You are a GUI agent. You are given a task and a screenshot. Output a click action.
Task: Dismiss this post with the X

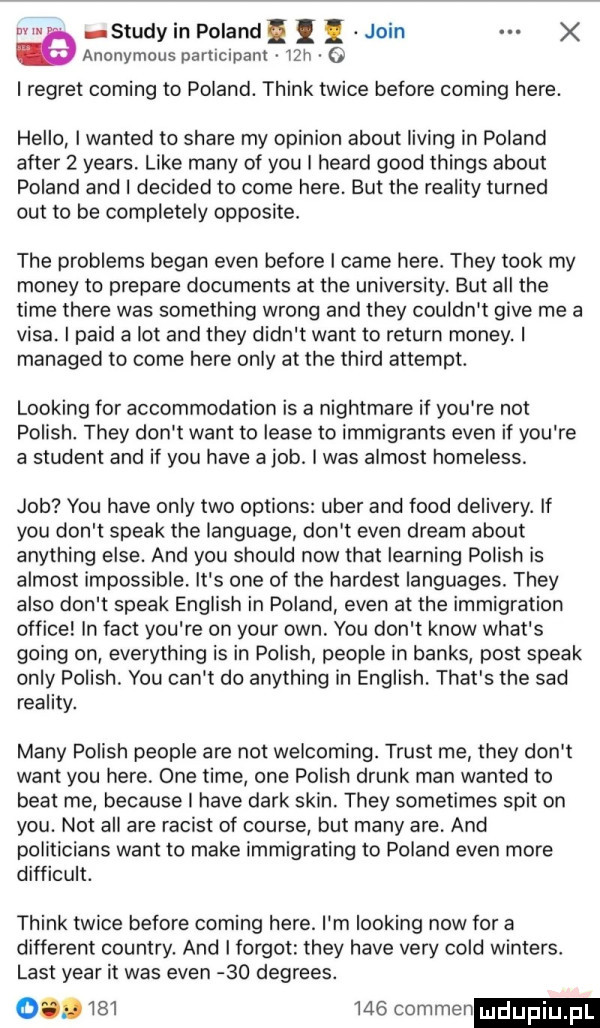coord(571,31)
